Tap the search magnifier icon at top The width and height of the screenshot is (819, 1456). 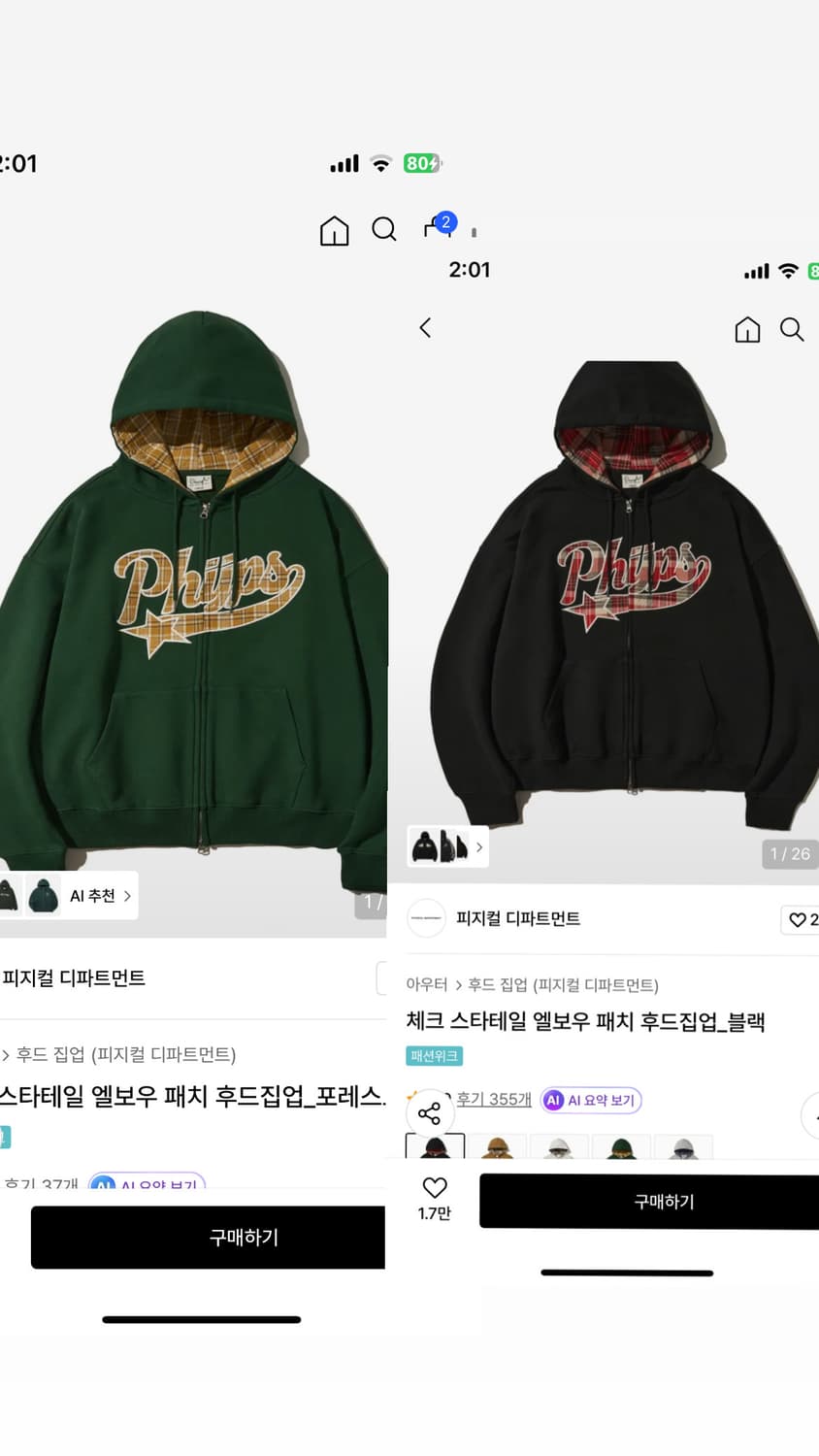click(x=384, y=230)
